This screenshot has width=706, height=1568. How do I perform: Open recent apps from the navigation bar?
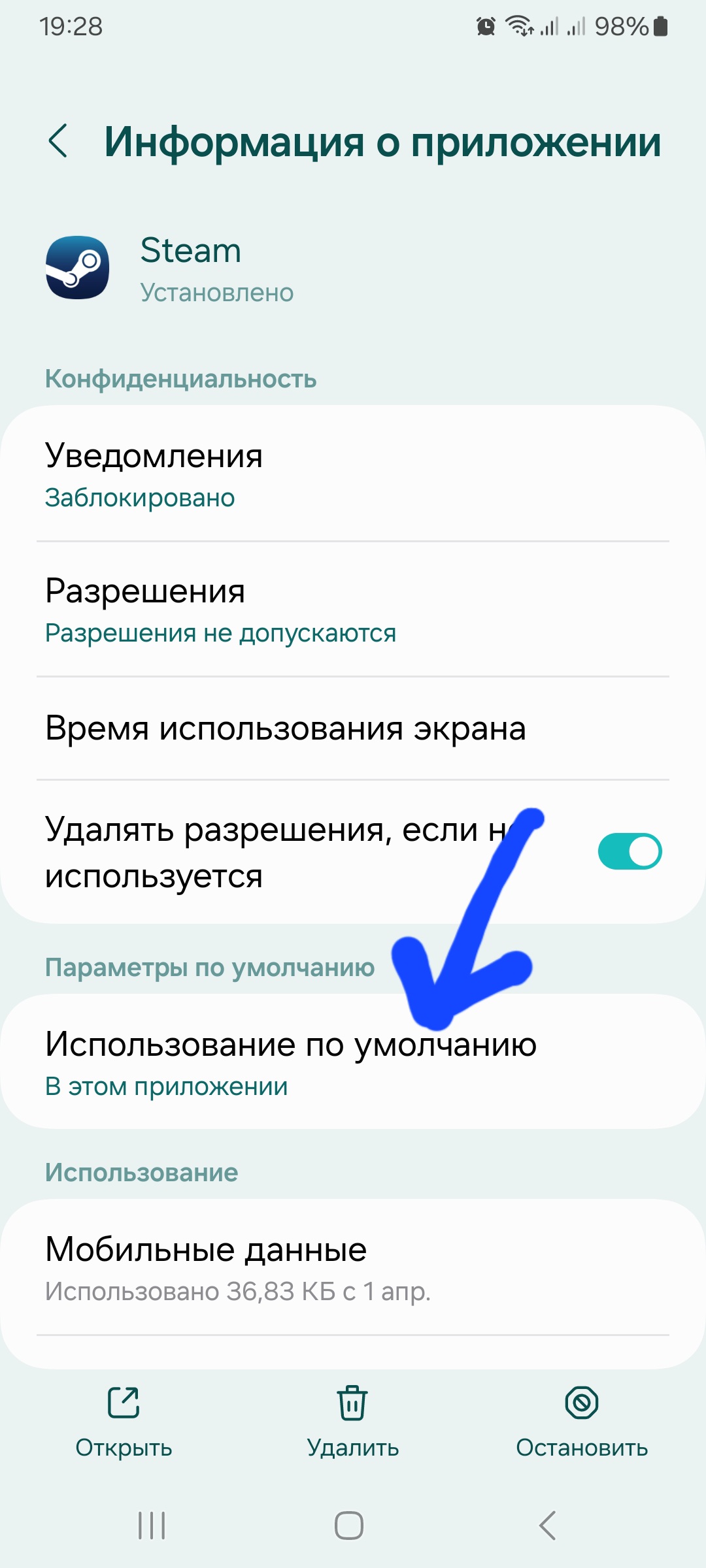tap(152, 1526)
